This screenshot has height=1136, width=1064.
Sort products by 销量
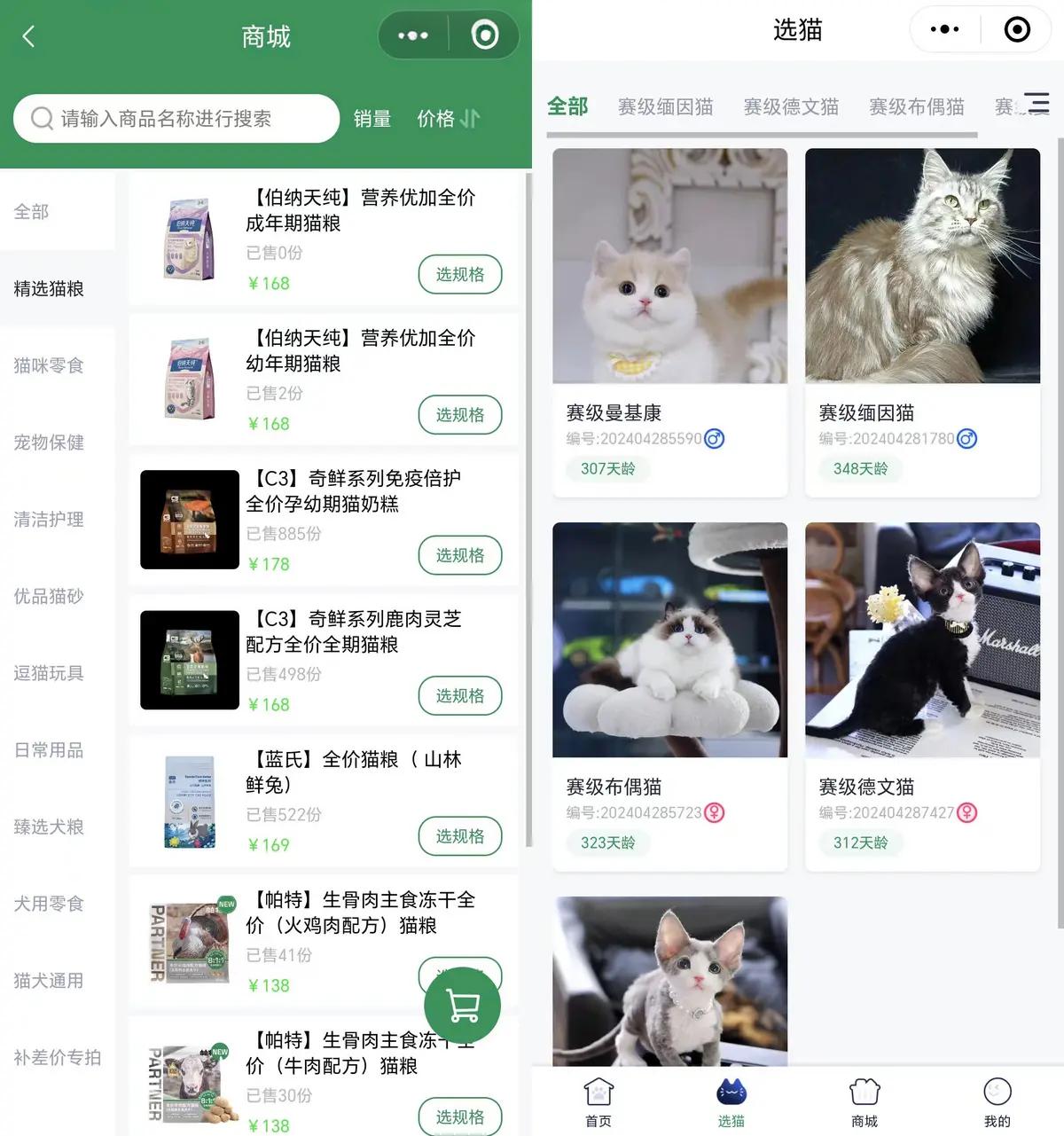372,118
